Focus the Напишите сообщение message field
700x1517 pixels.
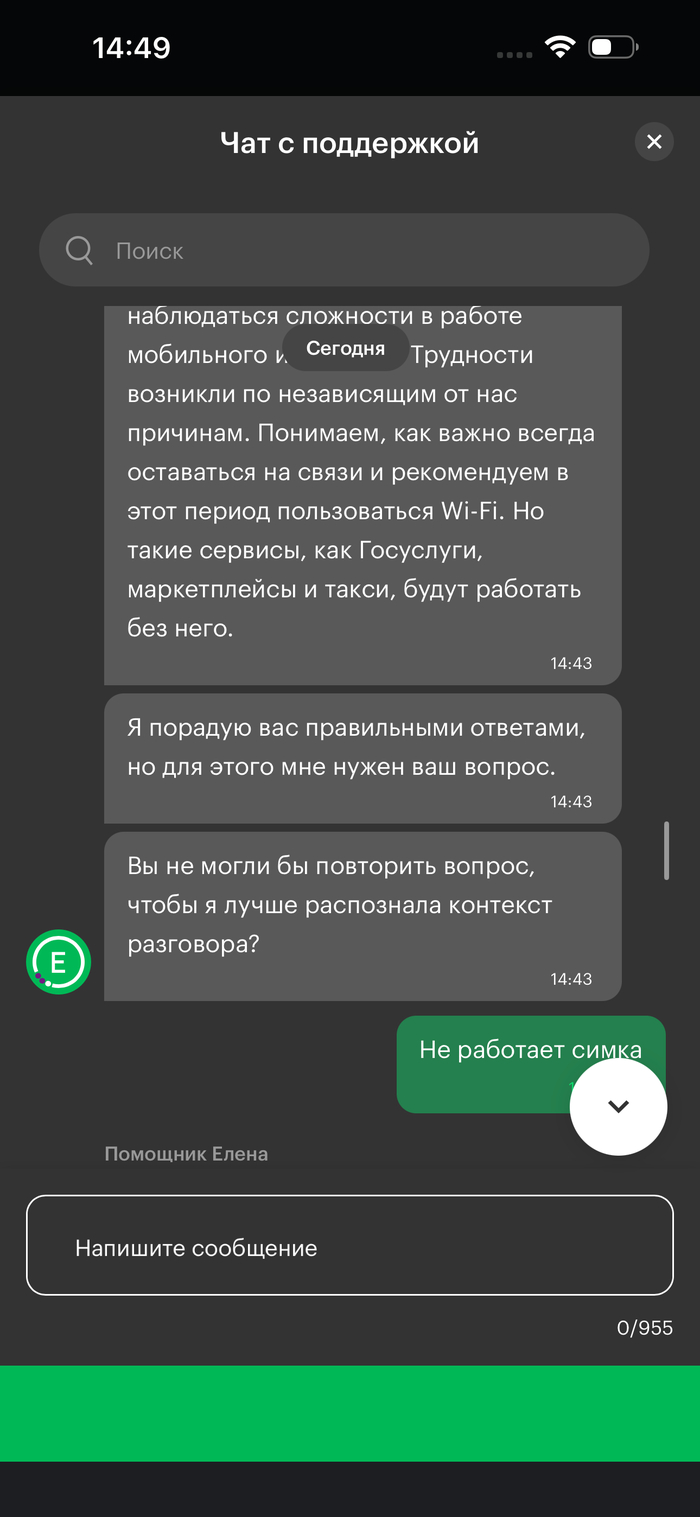pyautogui.click(x=349, y=1246)
